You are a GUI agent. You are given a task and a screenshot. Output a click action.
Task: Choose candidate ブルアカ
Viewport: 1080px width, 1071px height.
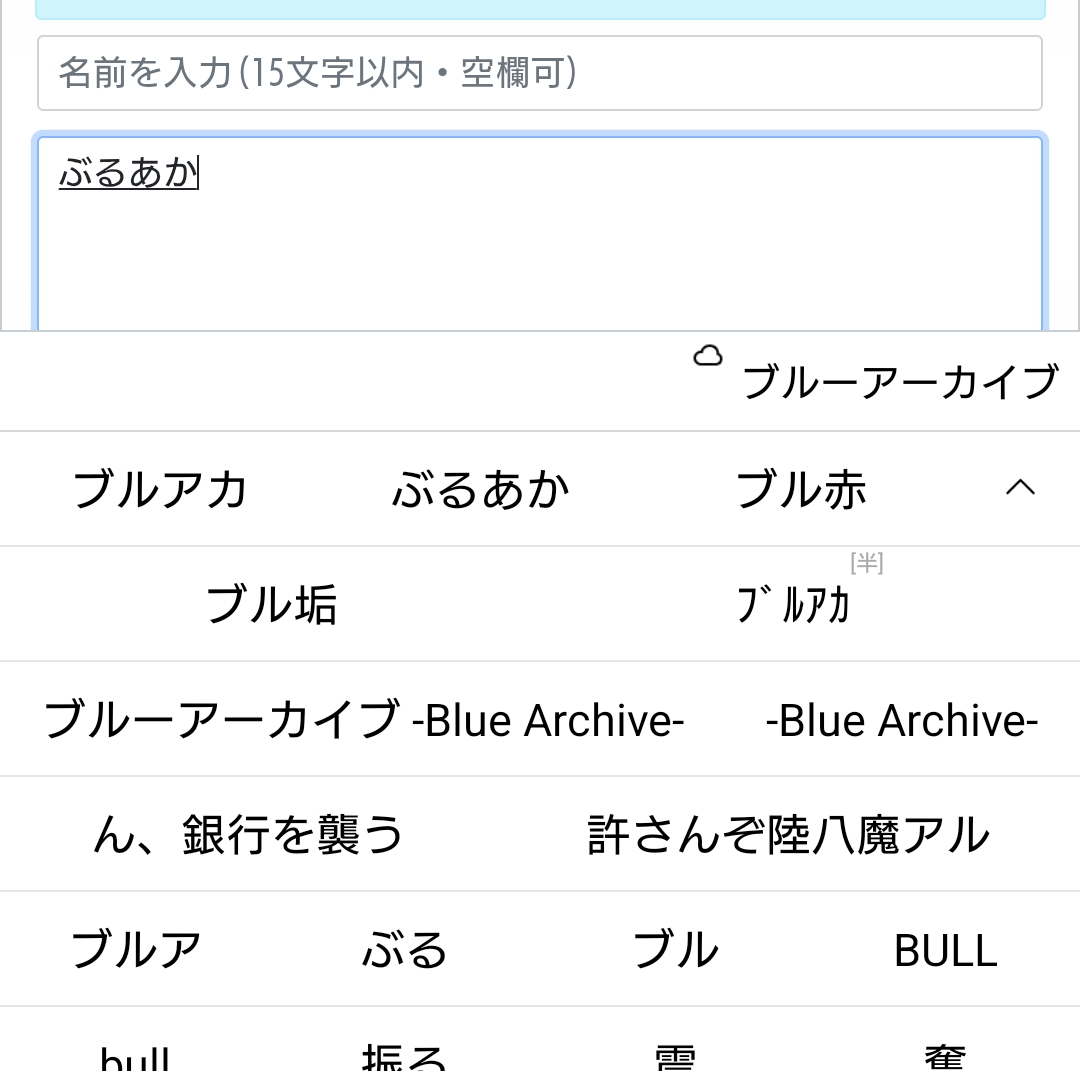160,490
